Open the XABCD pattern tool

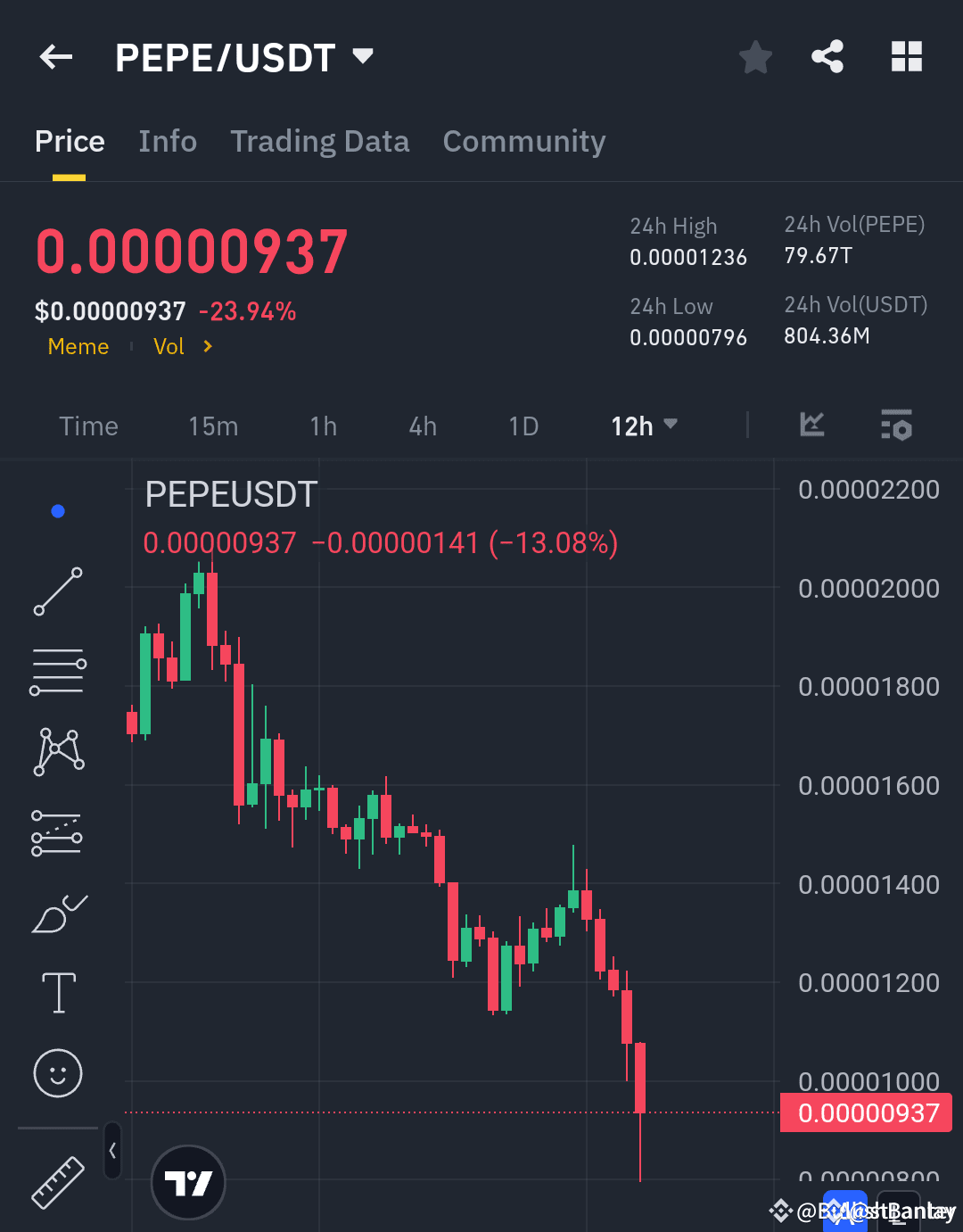58,752
